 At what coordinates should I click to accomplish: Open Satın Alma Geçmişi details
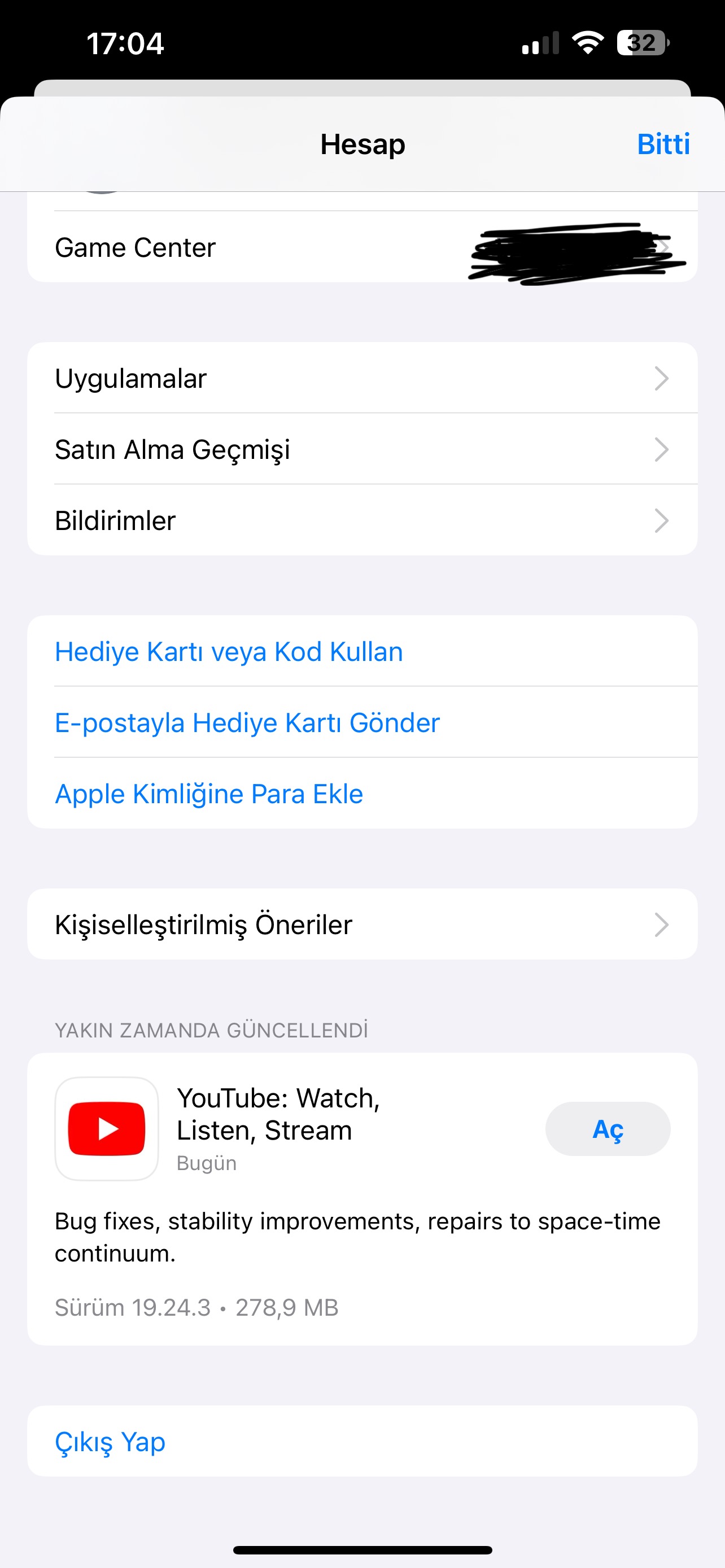(362, 449)
